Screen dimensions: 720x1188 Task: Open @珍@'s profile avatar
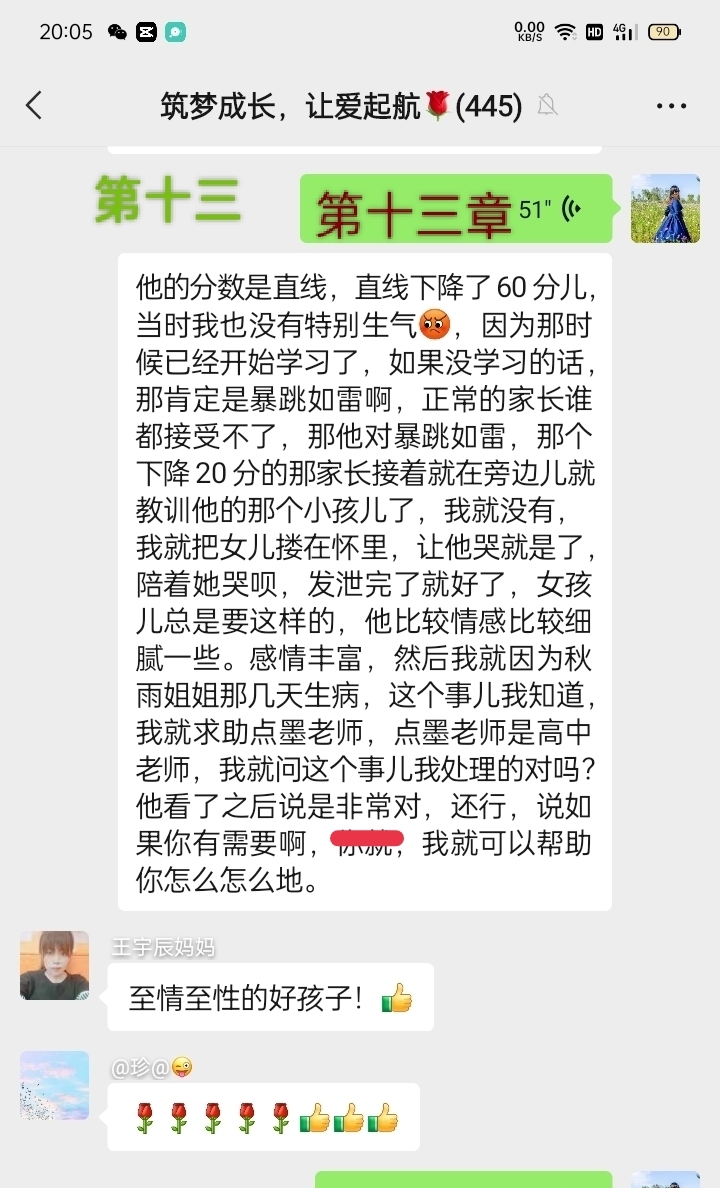(53, 1085)
